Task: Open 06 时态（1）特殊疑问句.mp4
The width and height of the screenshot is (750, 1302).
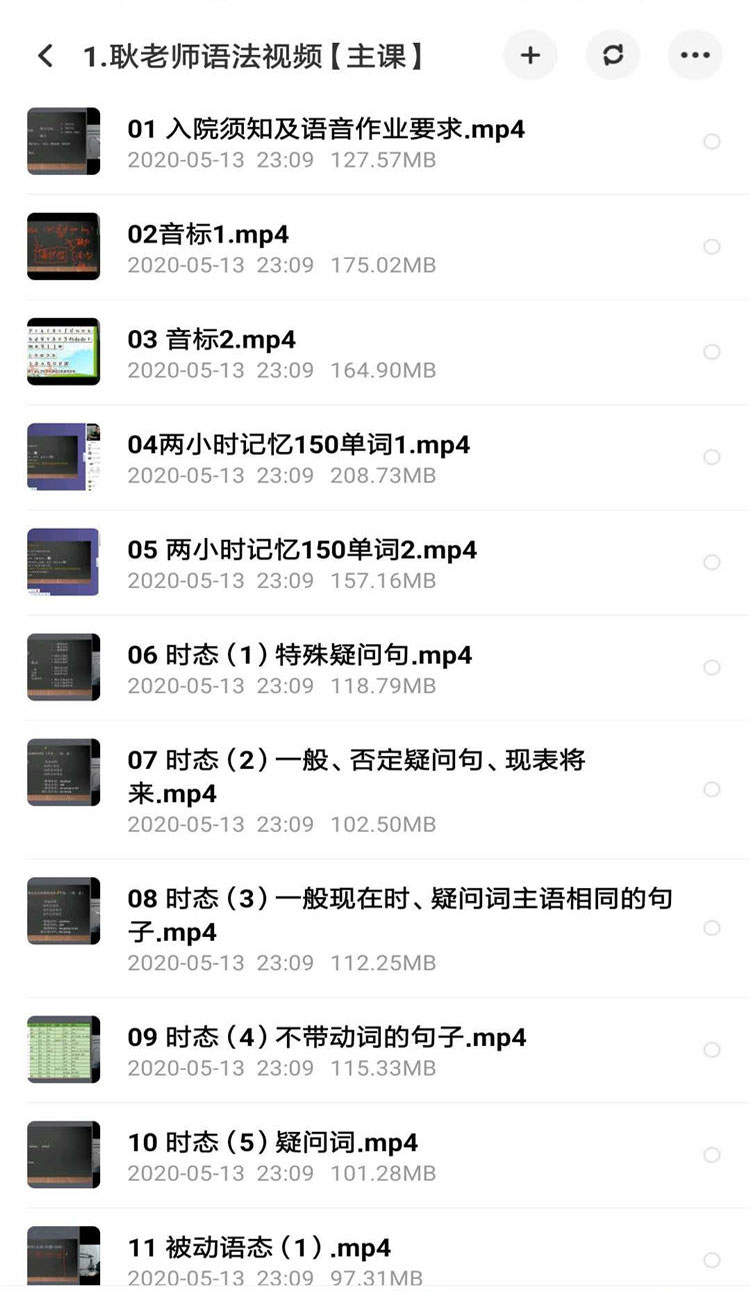Action: (300, 655)
